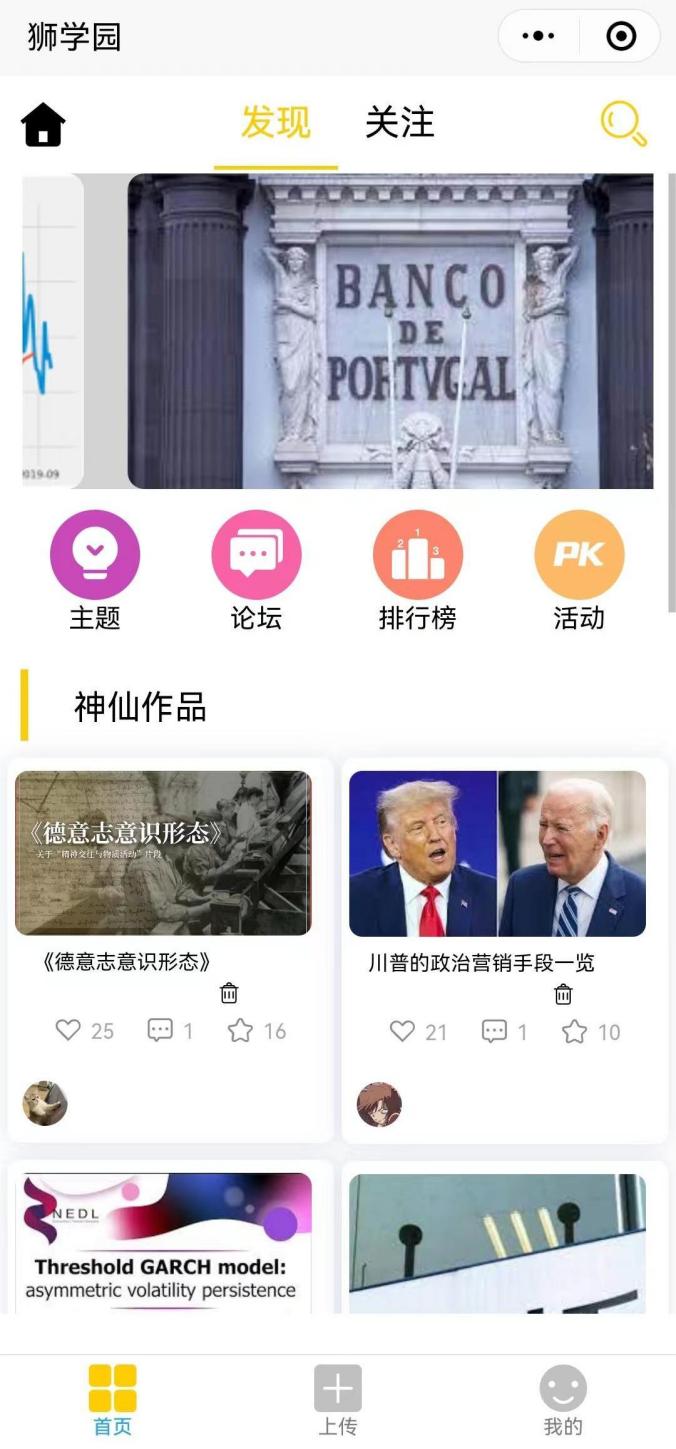The height and width of the screenshot is (1449, 676).
Task: Open the Banco de Portugal banner
Action: [x=390, y=331]
